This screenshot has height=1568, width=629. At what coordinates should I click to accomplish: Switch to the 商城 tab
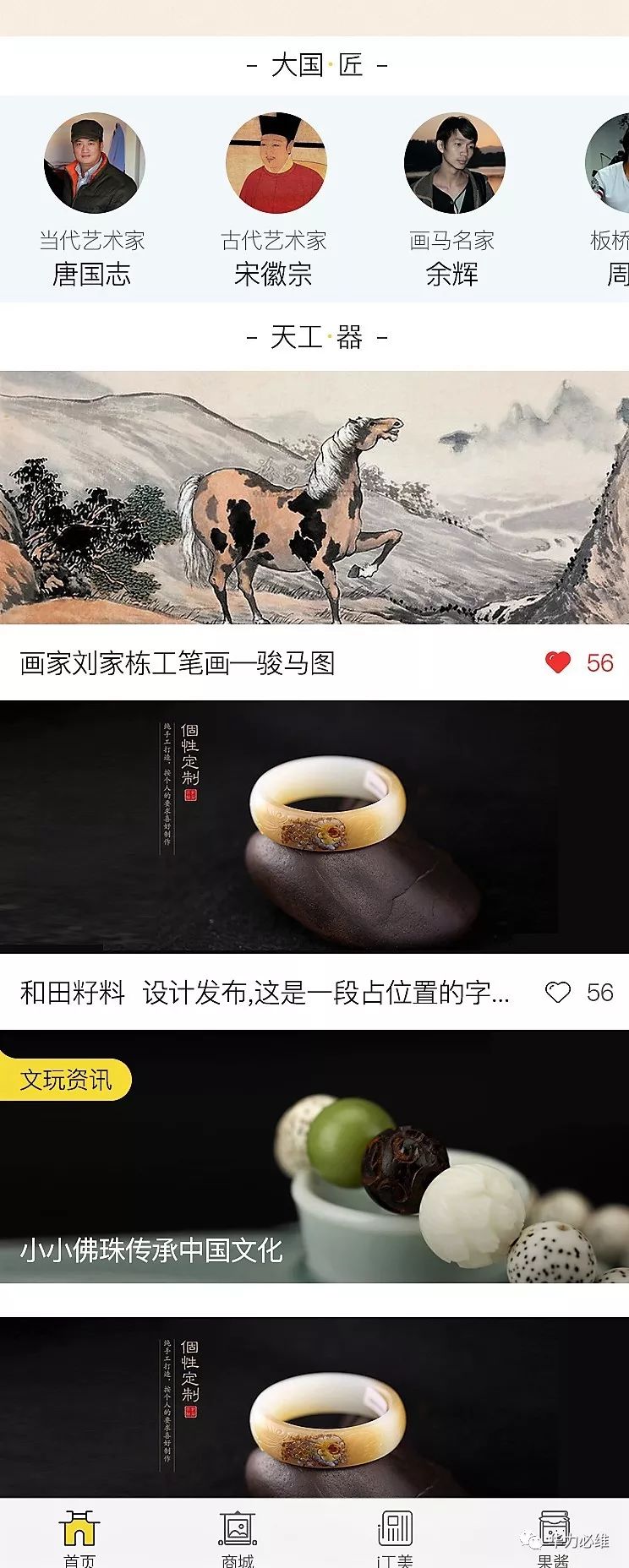[238, 1536]
